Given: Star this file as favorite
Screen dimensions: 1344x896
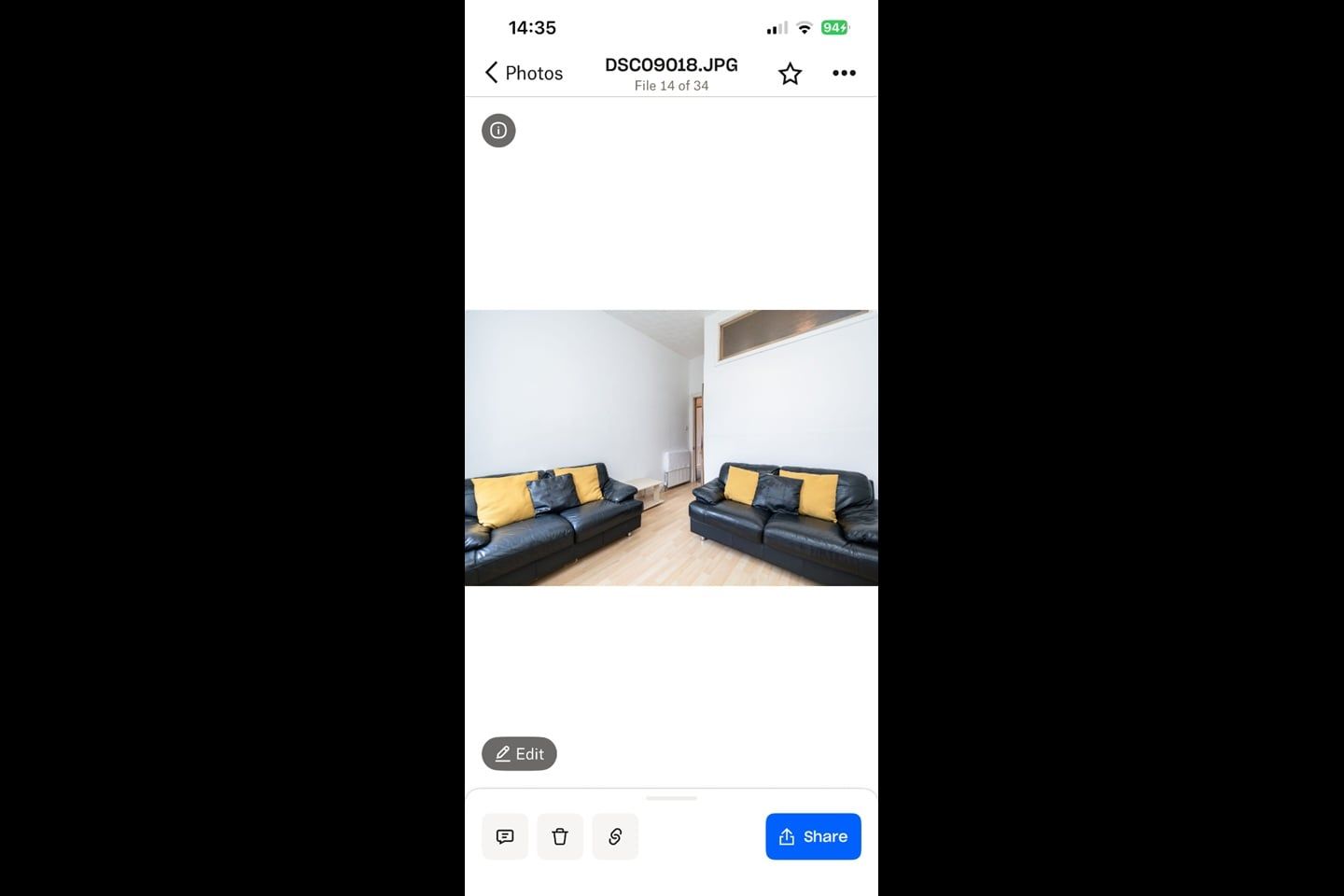Looking at the screenshot, I should click(x=790, y=74).
